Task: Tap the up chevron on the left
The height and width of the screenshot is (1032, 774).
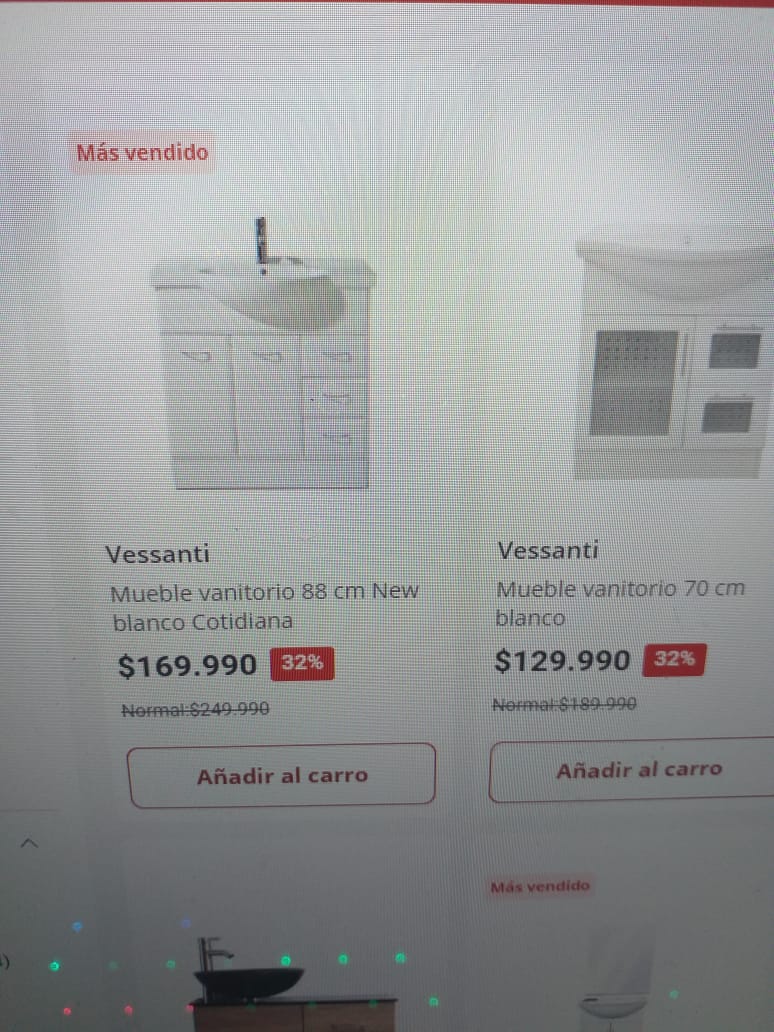Action: [30, 843]
